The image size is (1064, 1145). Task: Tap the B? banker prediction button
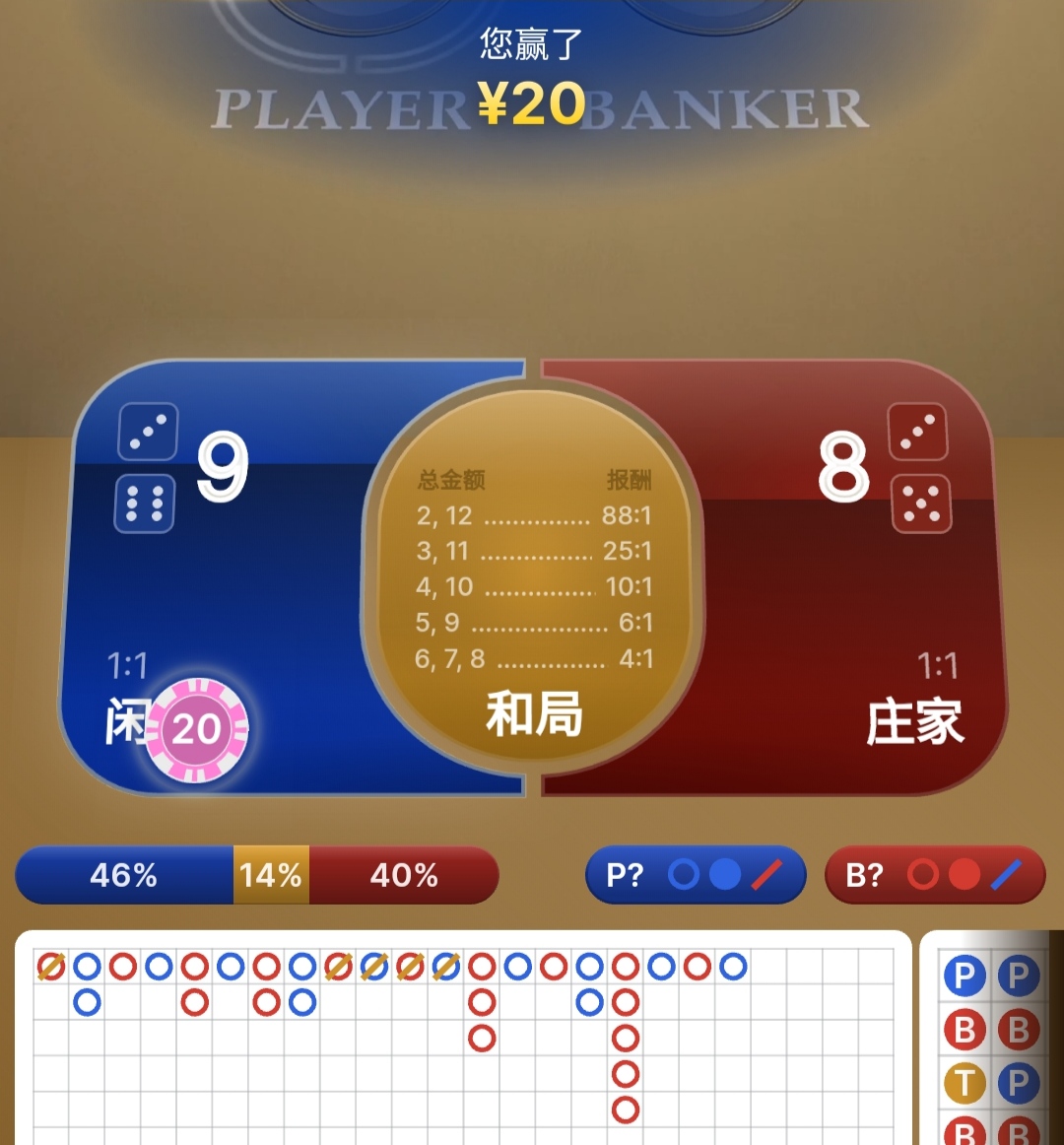(934, 875)
